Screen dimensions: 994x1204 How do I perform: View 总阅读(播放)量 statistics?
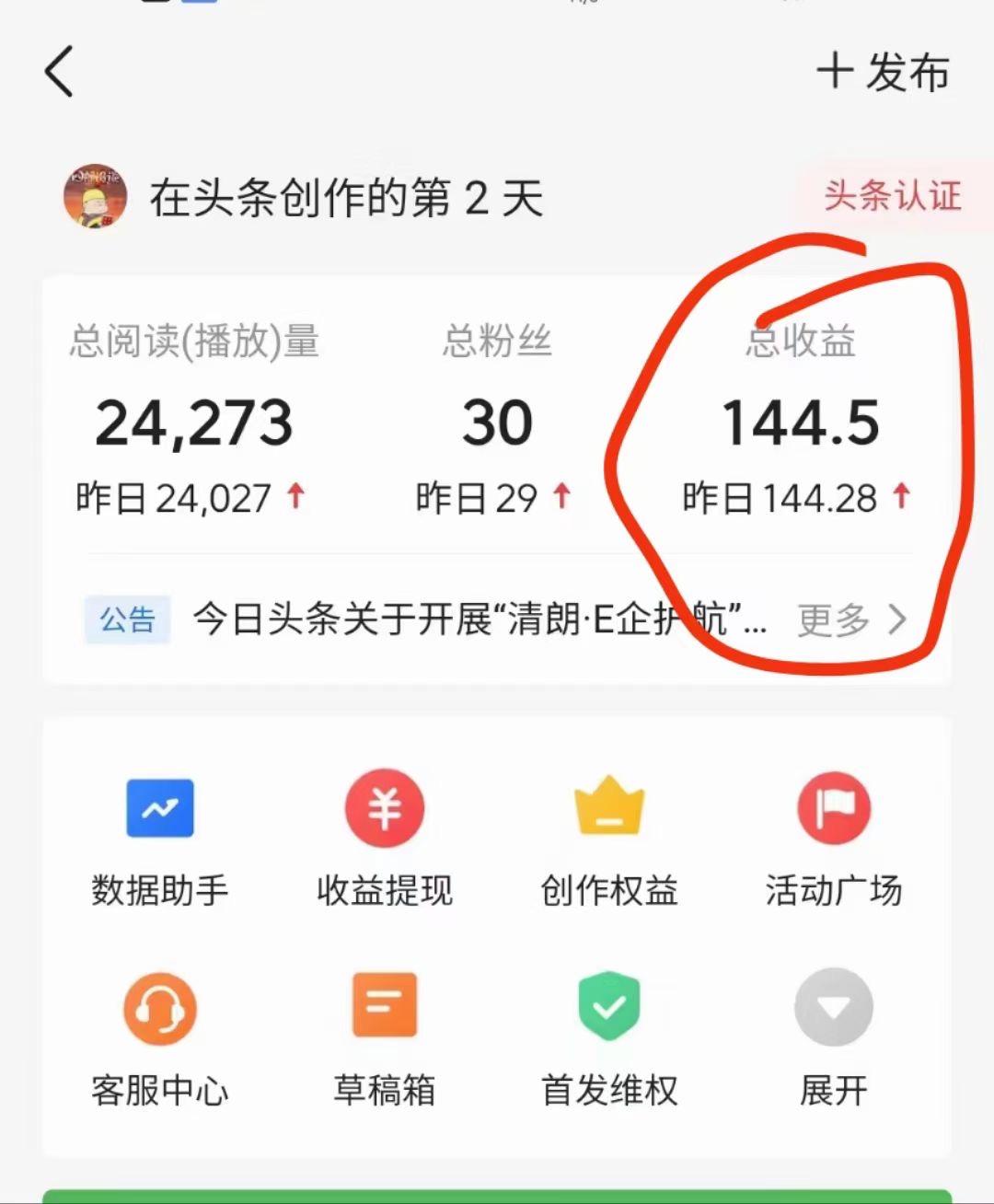pos(193,422)
